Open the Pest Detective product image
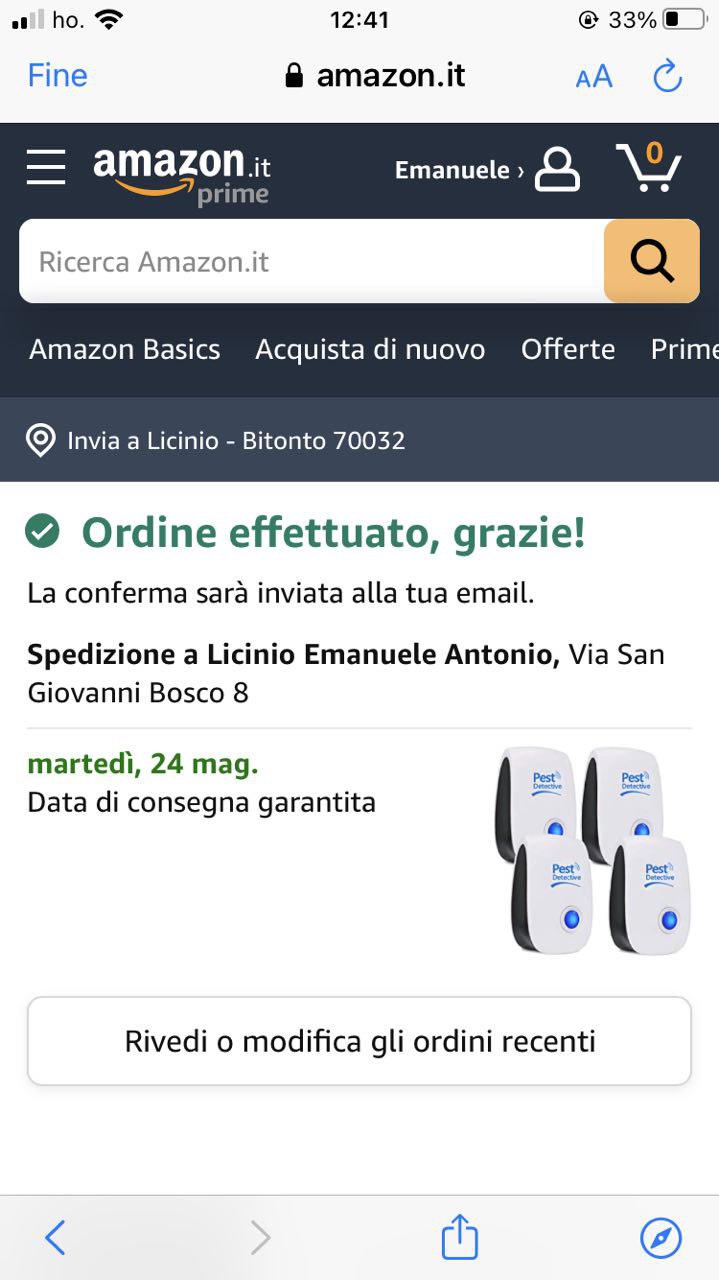Viewport: 719px width, 1280px height. (x=592, y=849)
